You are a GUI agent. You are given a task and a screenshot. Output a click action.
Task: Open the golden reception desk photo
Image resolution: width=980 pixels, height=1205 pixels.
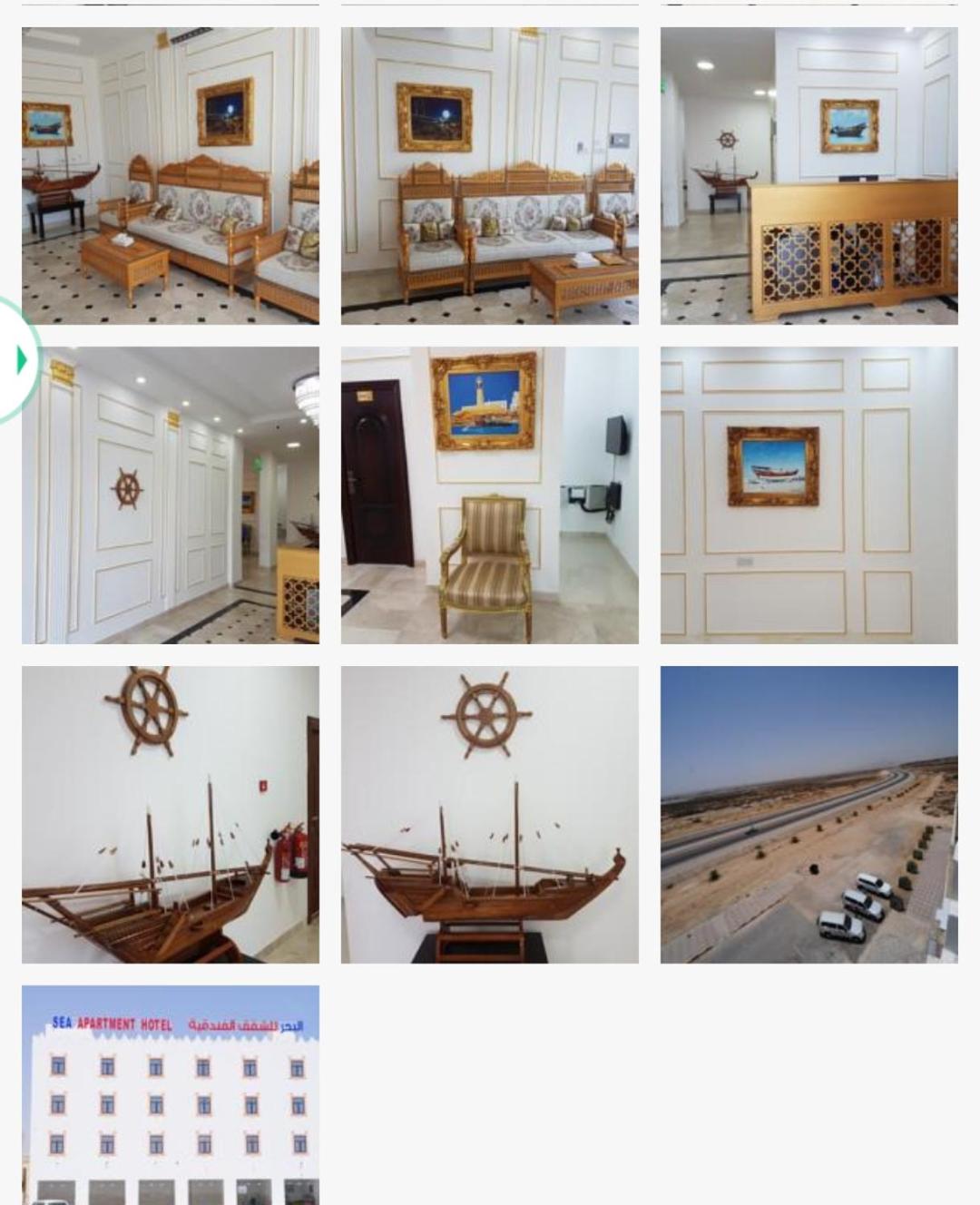pyautogui.click(x=808, y=176)
